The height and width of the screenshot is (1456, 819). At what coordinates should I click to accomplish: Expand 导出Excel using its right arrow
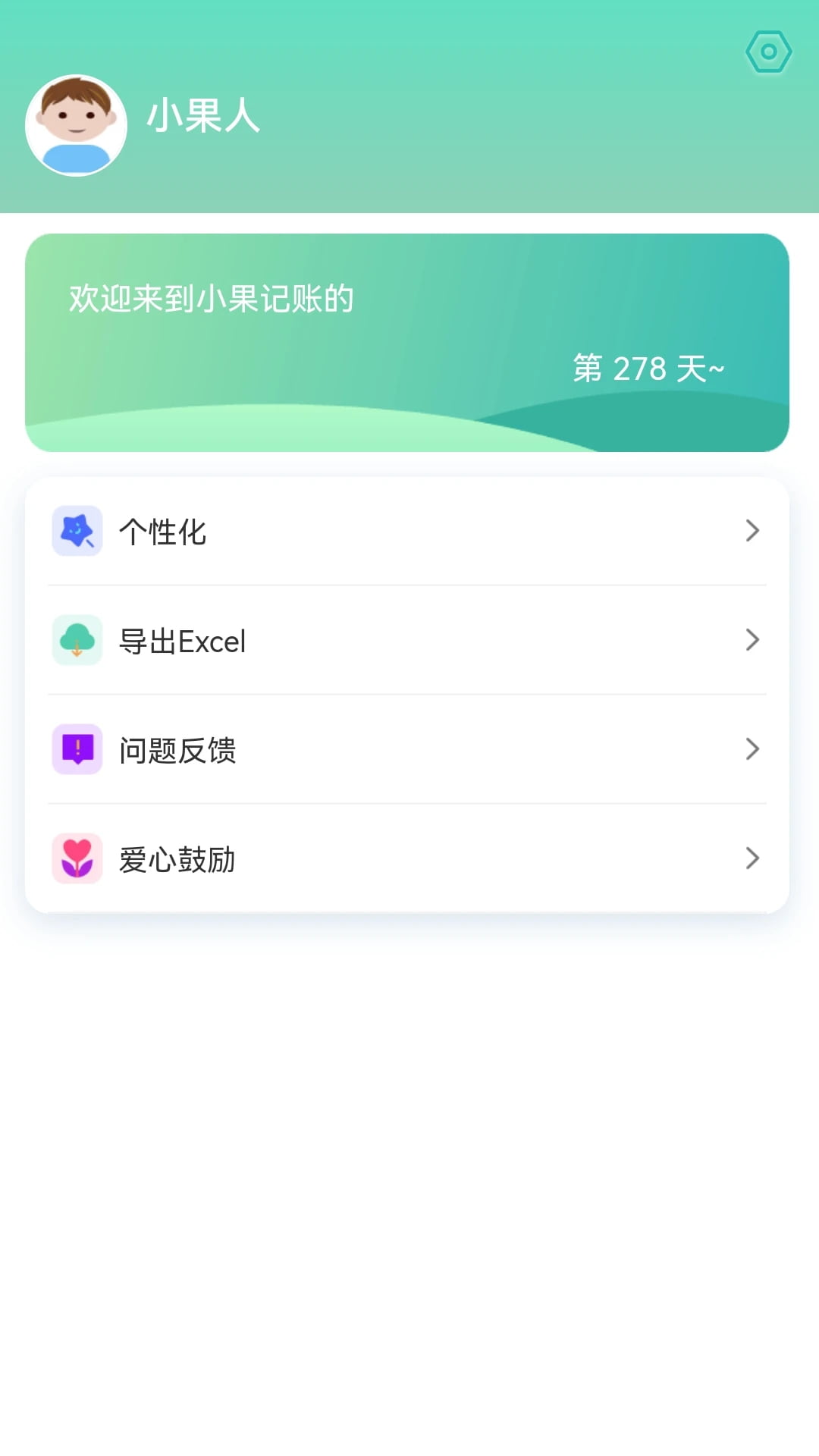(753, 640)
